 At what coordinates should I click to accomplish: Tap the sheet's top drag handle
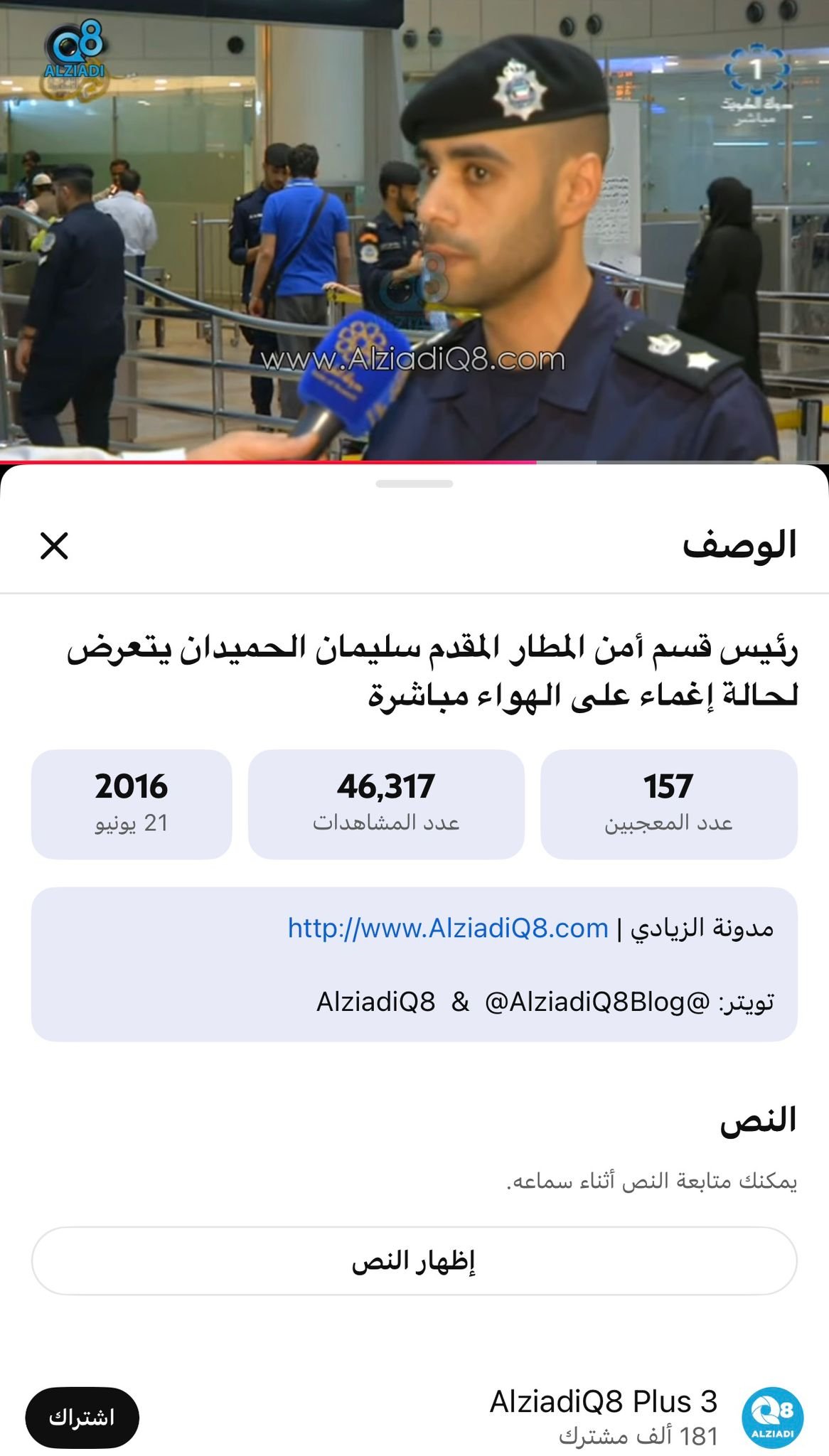(x=414, y=484)
